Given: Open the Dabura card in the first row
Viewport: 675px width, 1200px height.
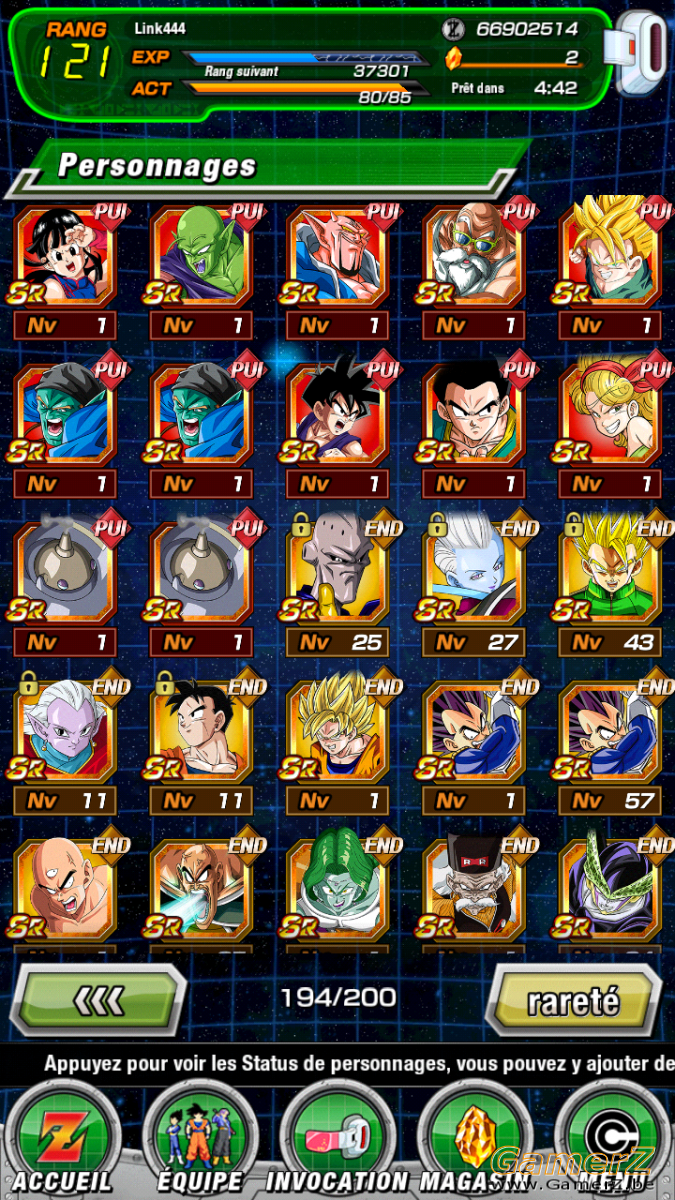Looking at the screenshot, I should click(x=337, y=255).
